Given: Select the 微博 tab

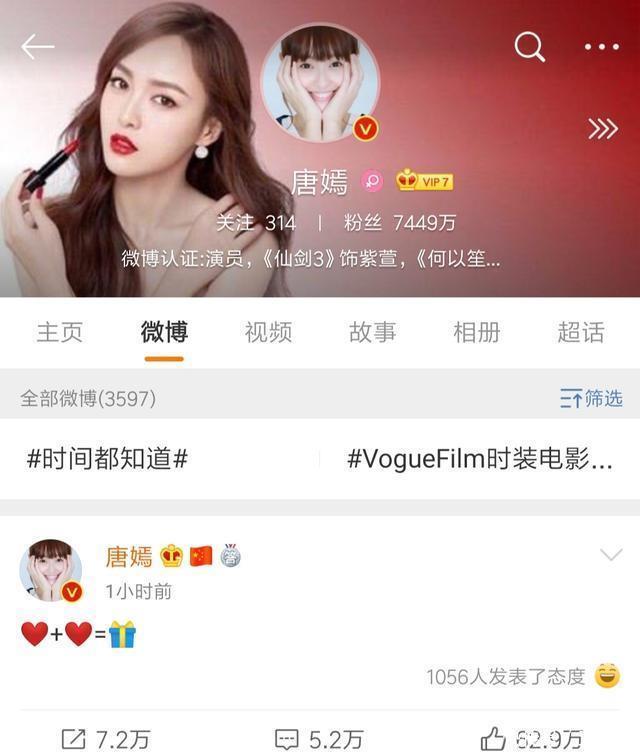Looking at the screenshot, I should (164, 333).
